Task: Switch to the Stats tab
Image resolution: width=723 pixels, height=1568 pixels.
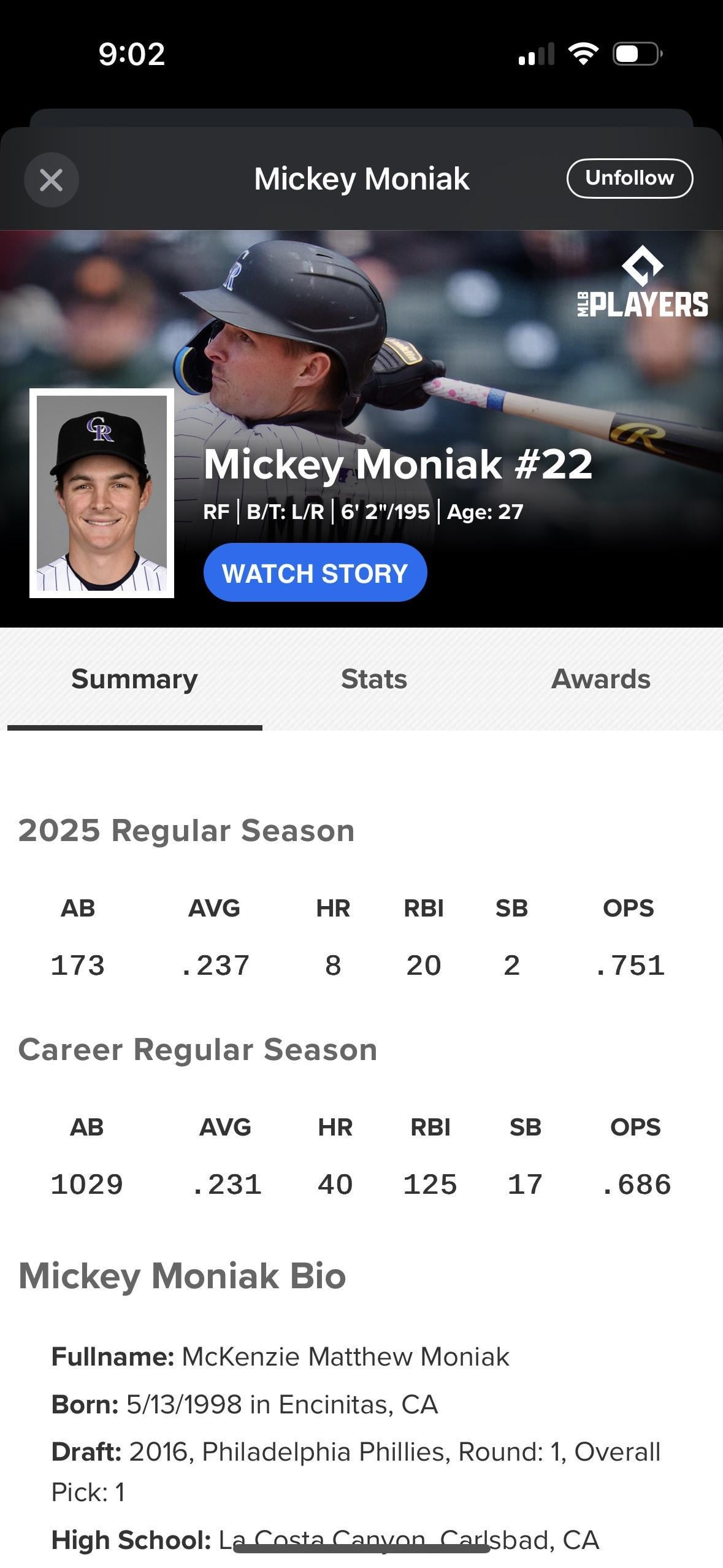Action: coord(373,679)
